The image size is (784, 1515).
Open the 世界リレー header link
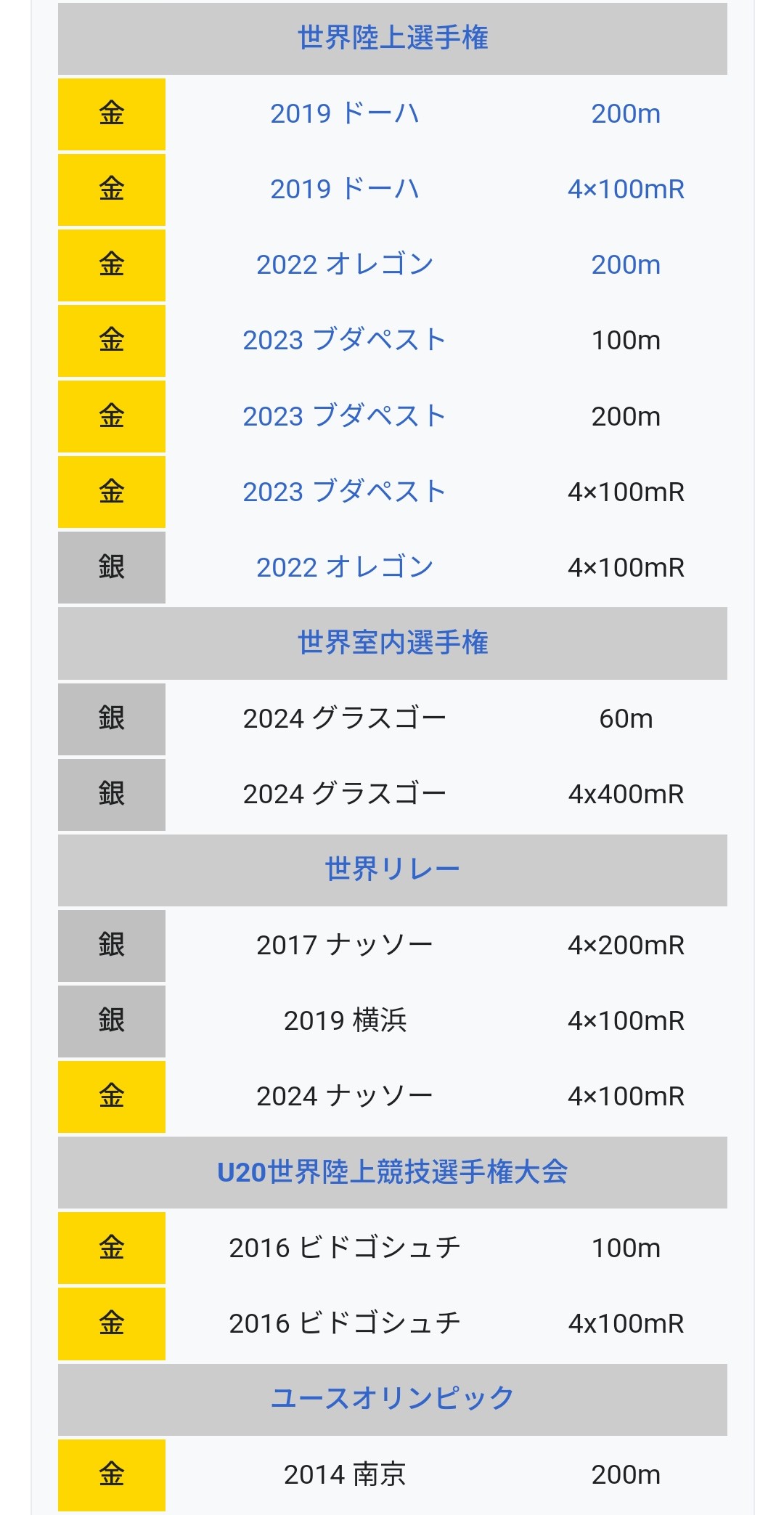[x=393, y=869]
